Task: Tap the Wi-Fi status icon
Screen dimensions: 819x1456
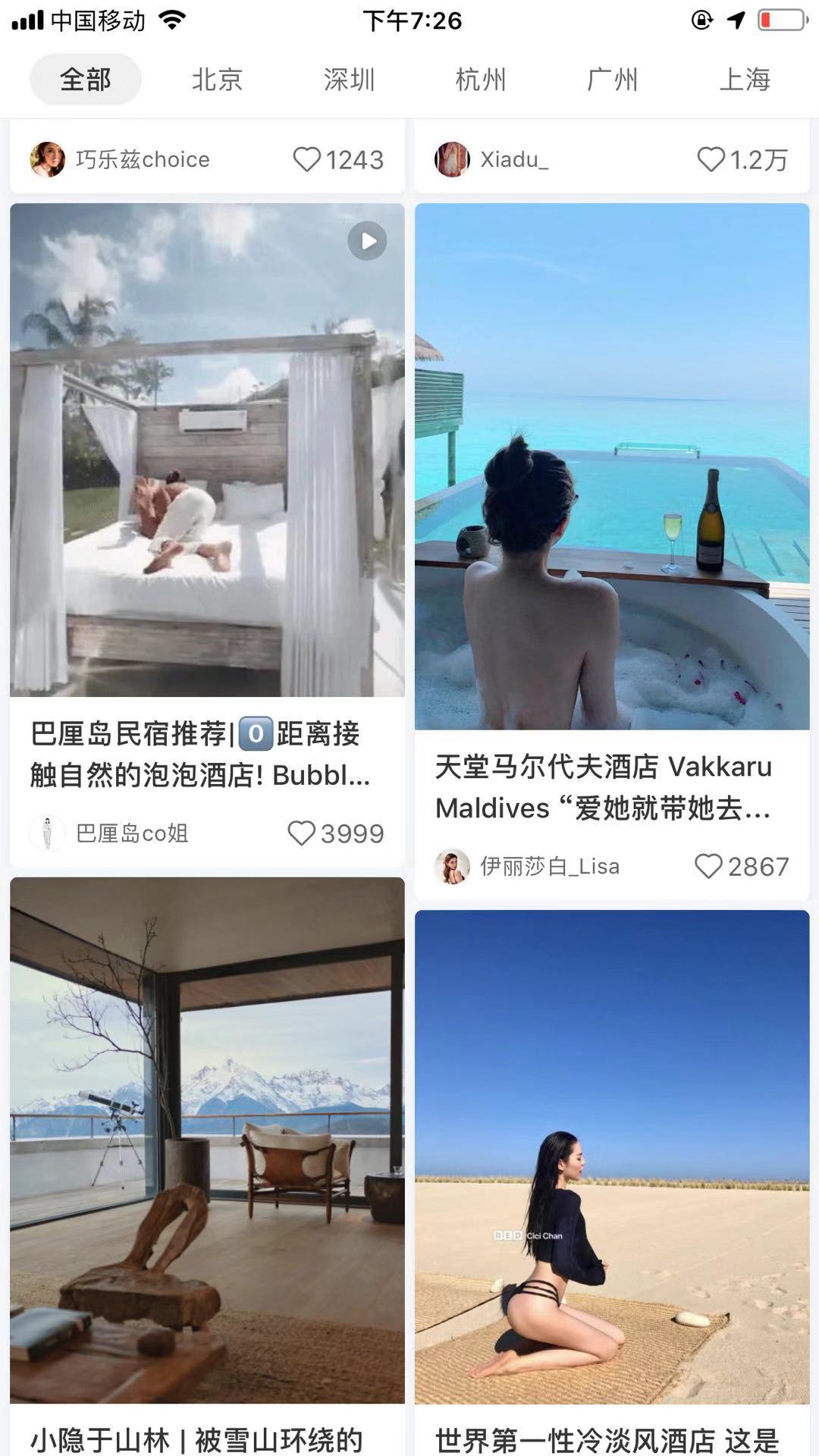Action: 173,20
